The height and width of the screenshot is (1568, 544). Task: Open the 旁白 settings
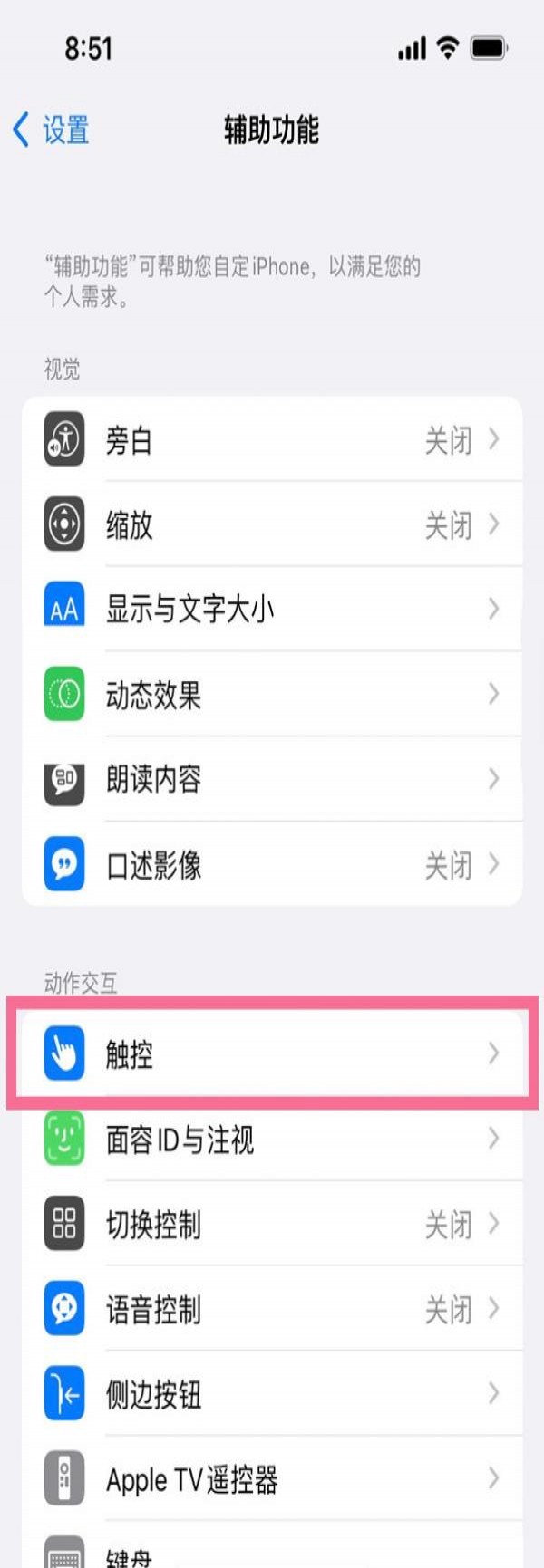point(272,440)
